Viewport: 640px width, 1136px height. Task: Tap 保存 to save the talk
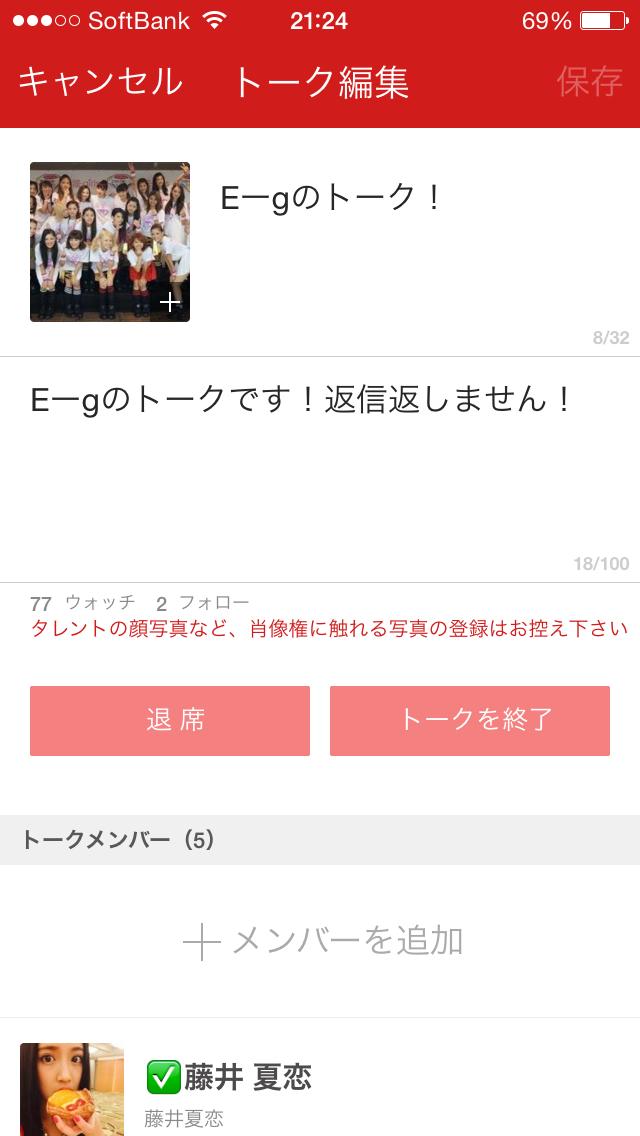[x=589, y=82]
